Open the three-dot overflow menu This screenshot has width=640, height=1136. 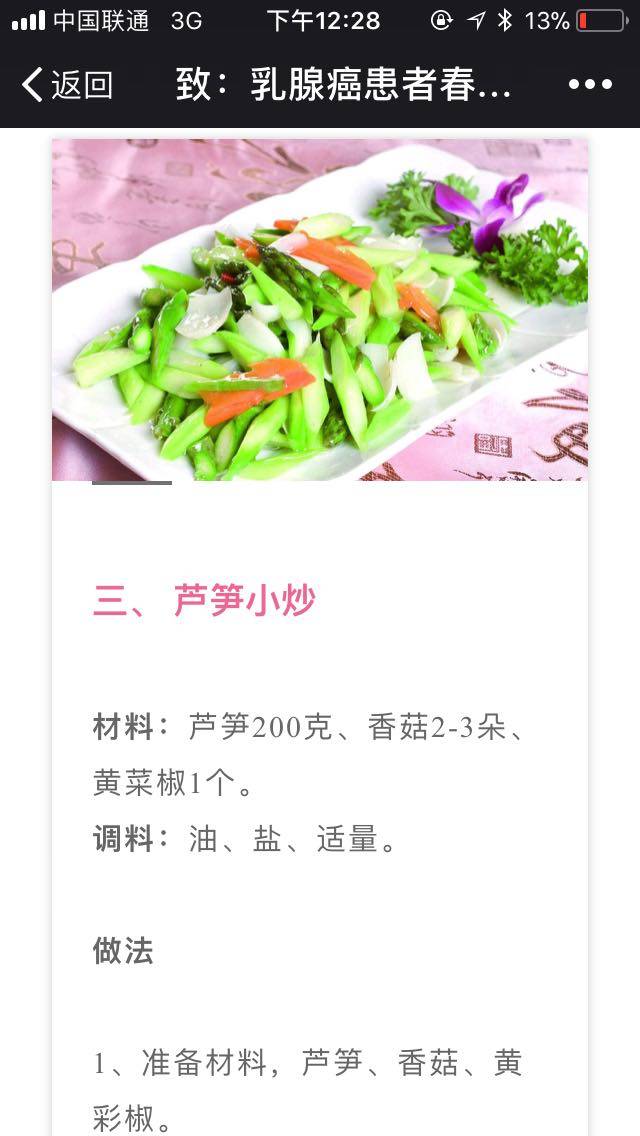(590, 85)
